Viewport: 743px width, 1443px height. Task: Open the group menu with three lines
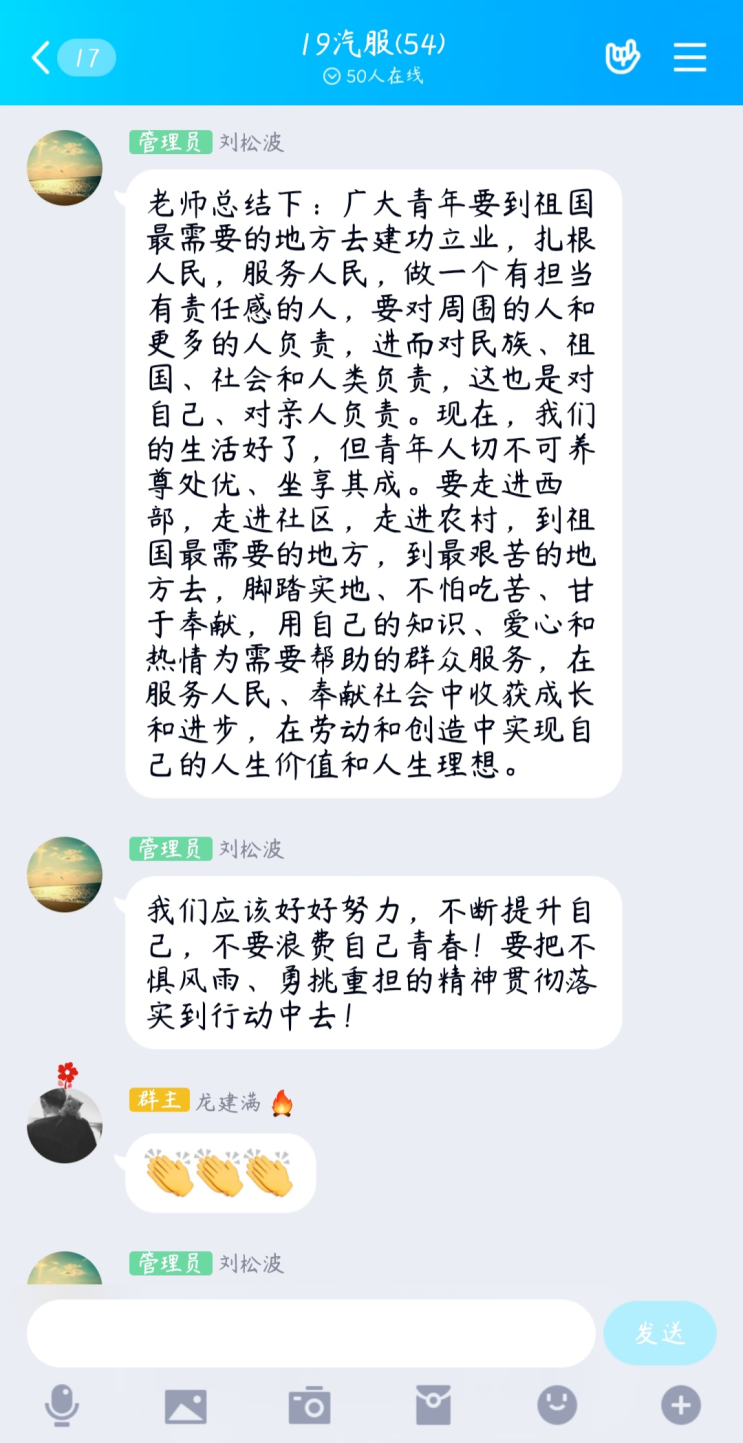click(x=690, y=57)
